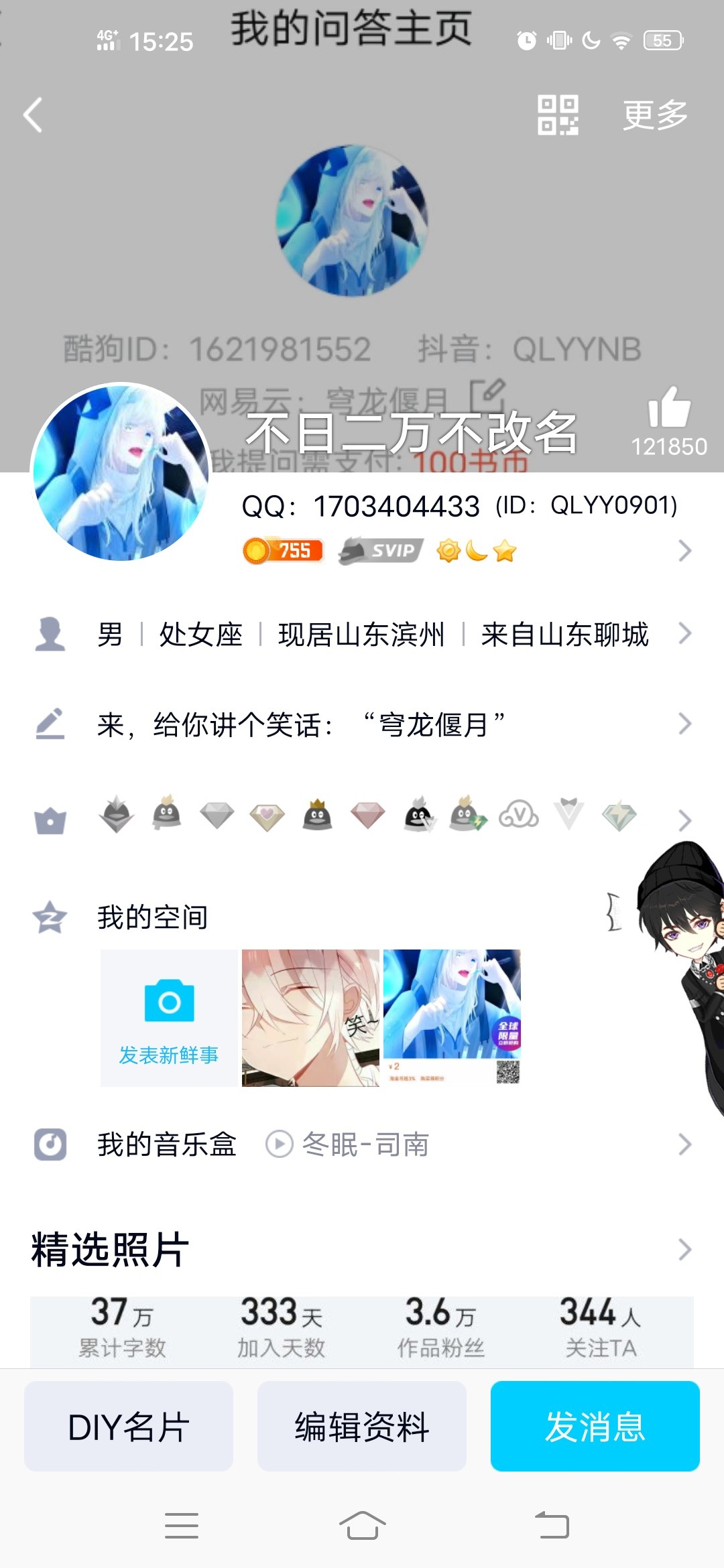Tap 编辑资料 to edit profile

[x=362, y=1426]
